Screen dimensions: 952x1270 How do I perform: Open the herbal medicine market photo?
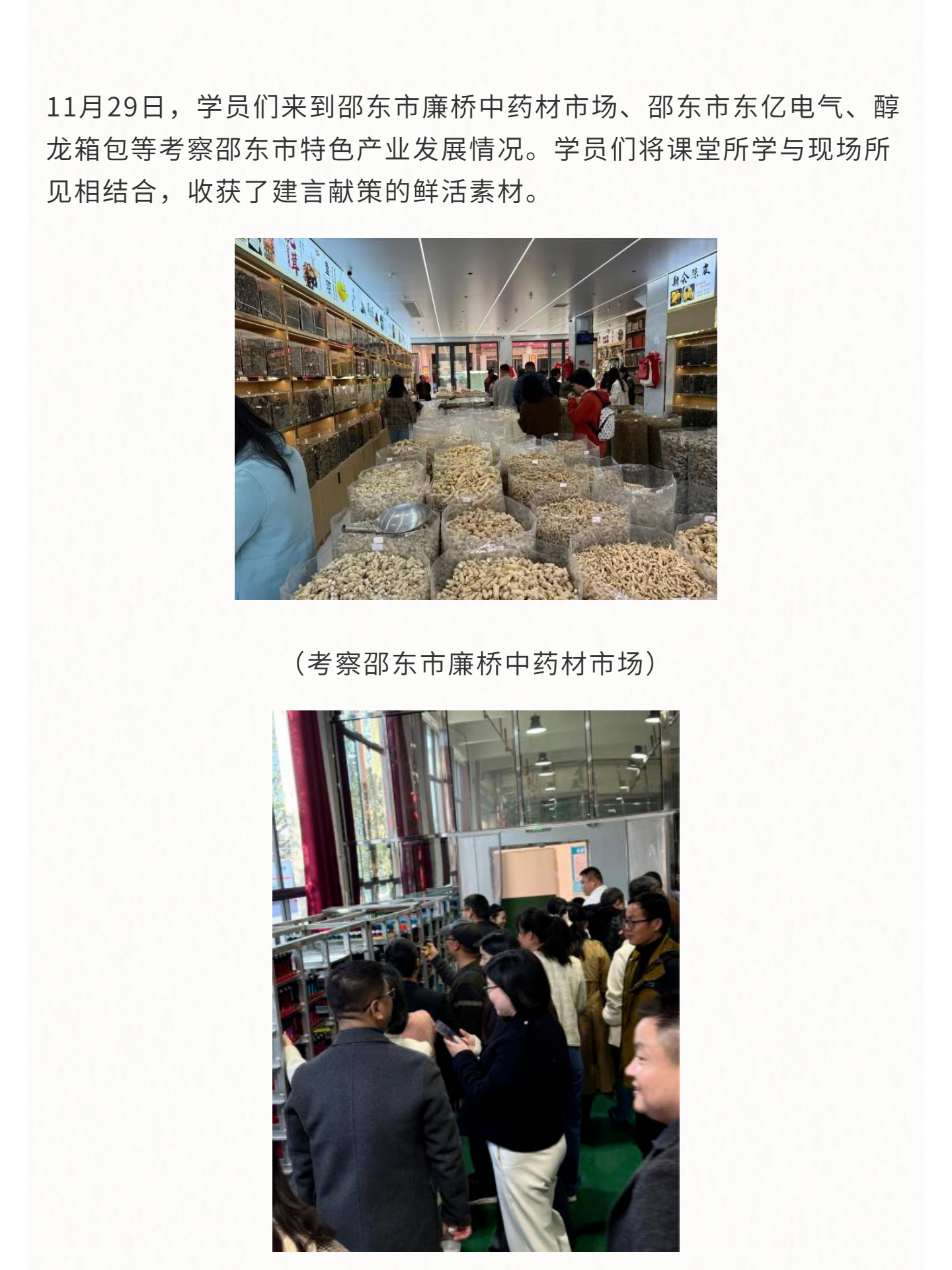point(475,419)
